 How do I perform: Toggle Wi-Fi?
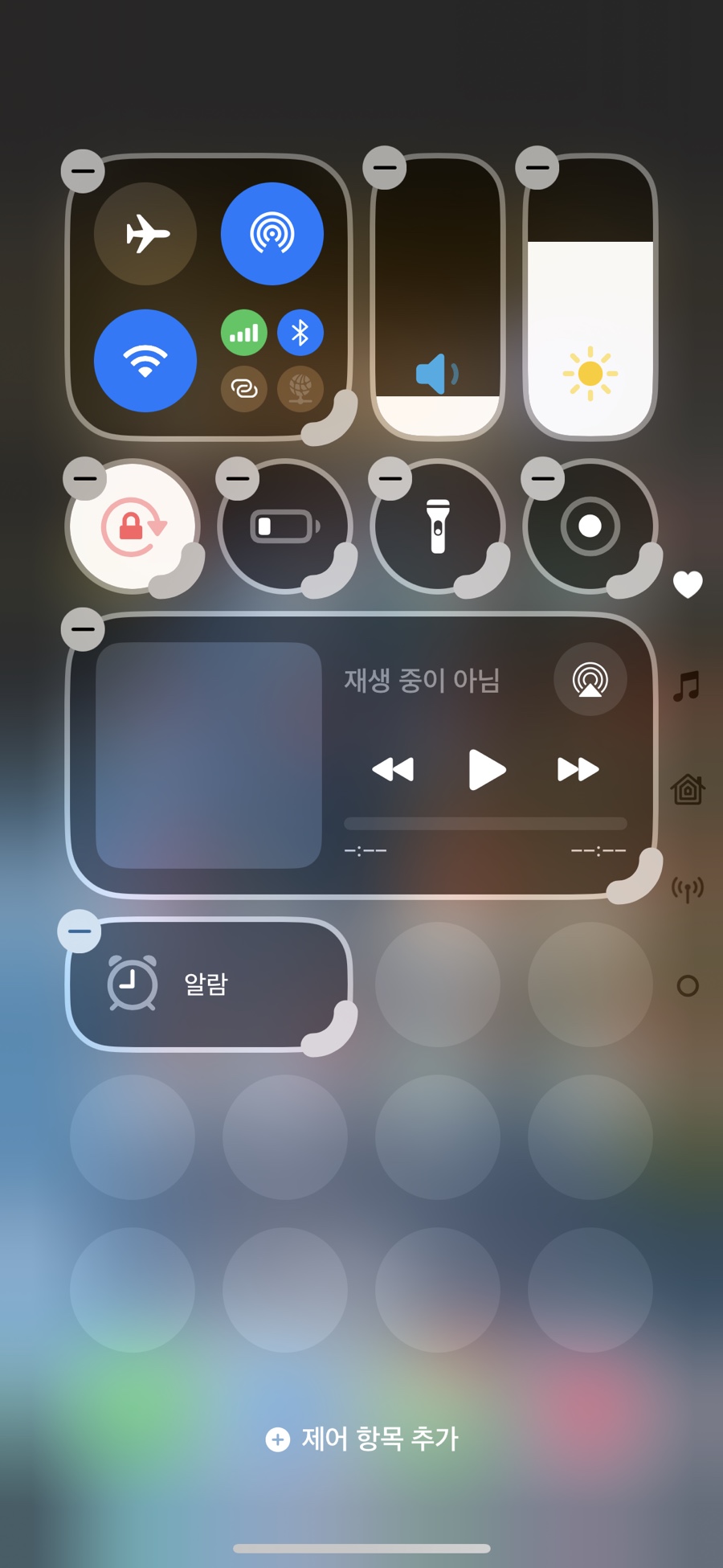click(x=145, y=361)
